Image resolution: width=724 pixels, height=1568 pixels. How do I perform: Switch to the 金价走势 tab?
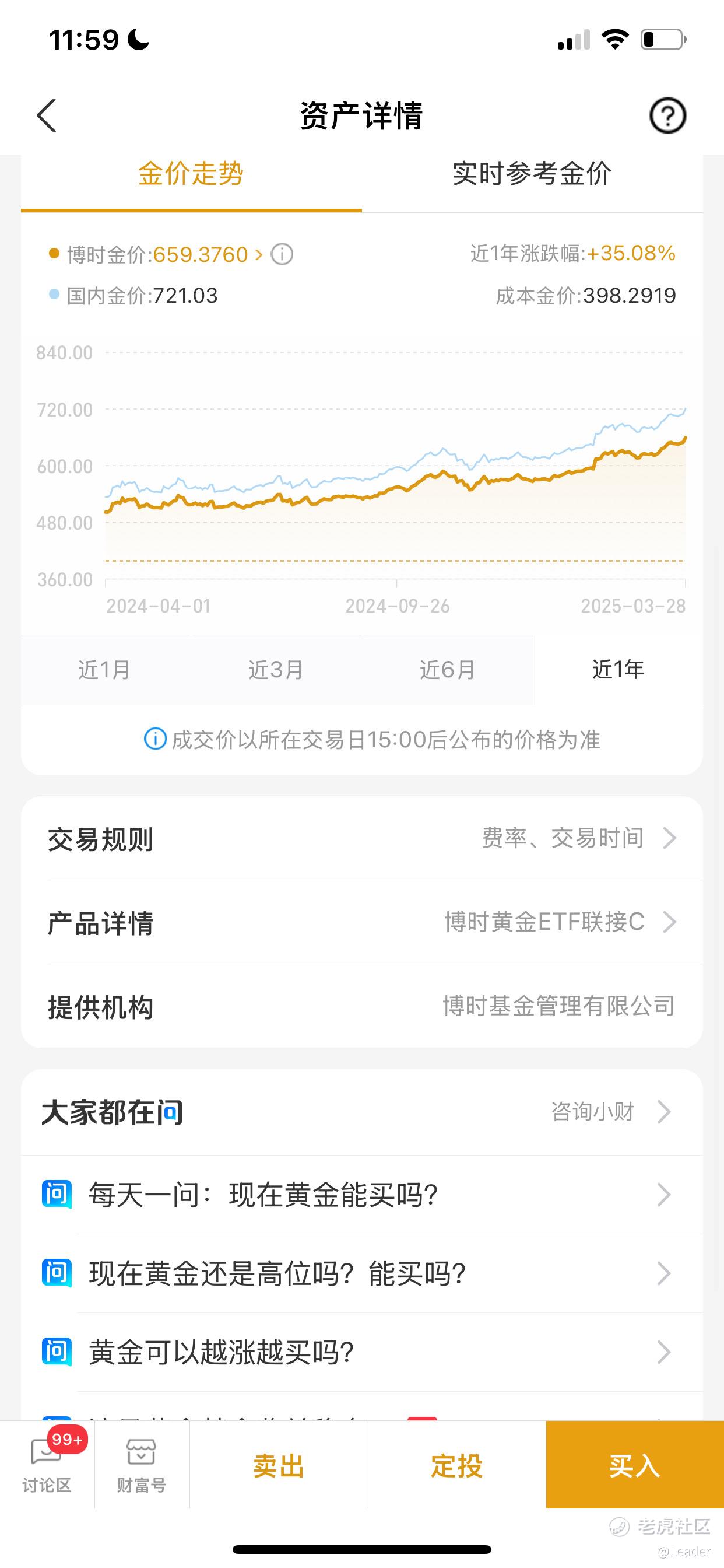pos(191,174)
